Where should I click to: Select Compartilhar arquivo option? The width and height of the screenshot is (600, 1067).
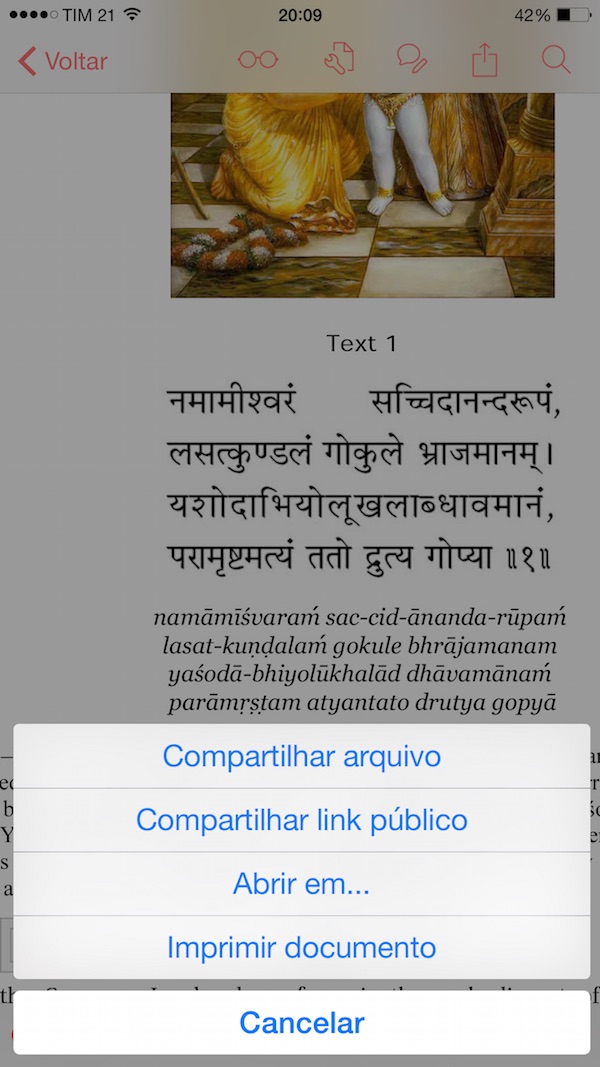coord(301,756)
